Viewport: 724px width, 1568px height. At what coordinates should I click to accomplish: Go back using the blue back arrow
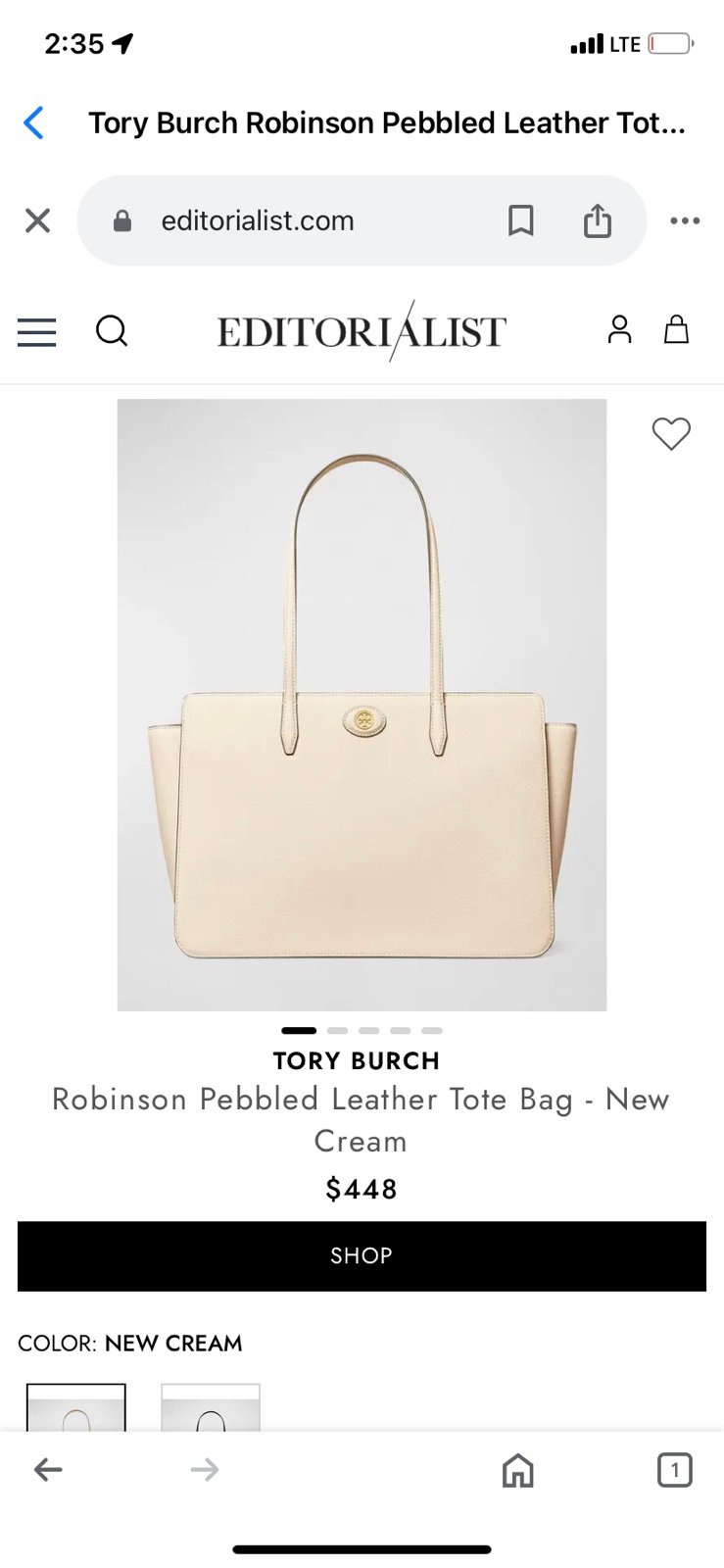[33, 123]
